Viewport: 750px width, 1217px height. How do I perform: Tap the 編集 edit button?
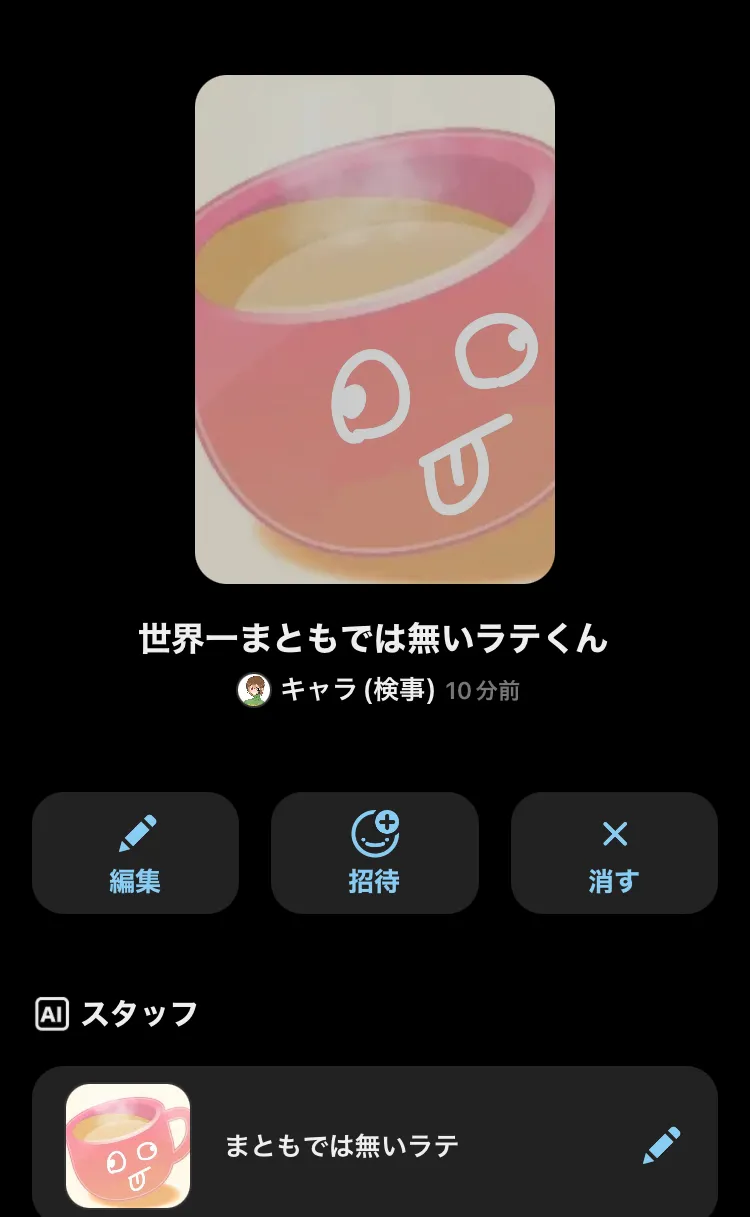135,853
